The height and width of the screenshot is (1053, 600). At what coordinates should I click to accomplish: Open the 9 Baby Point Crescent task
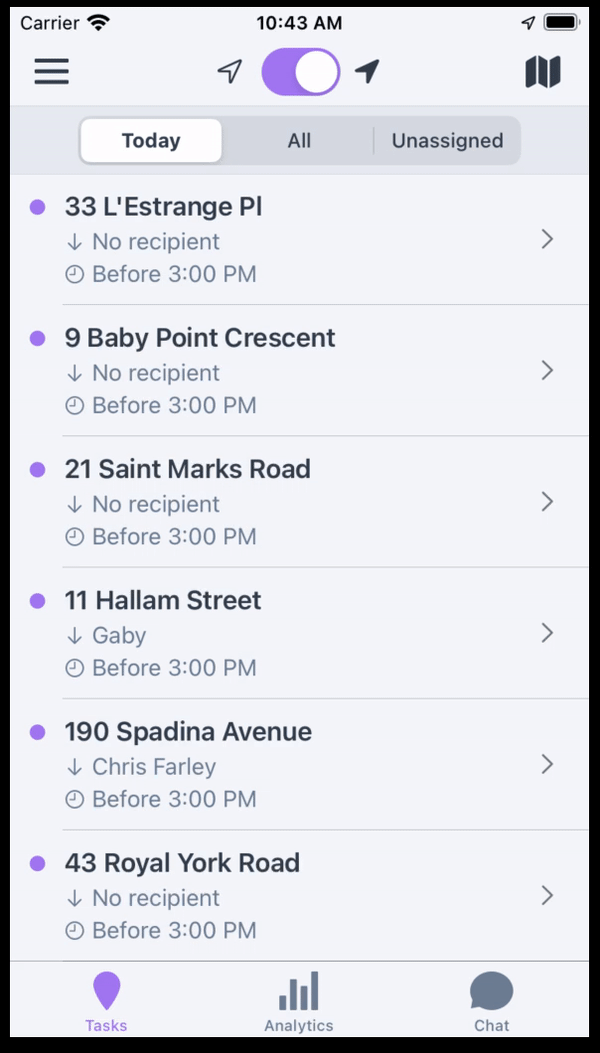click(x=300, y=371)
